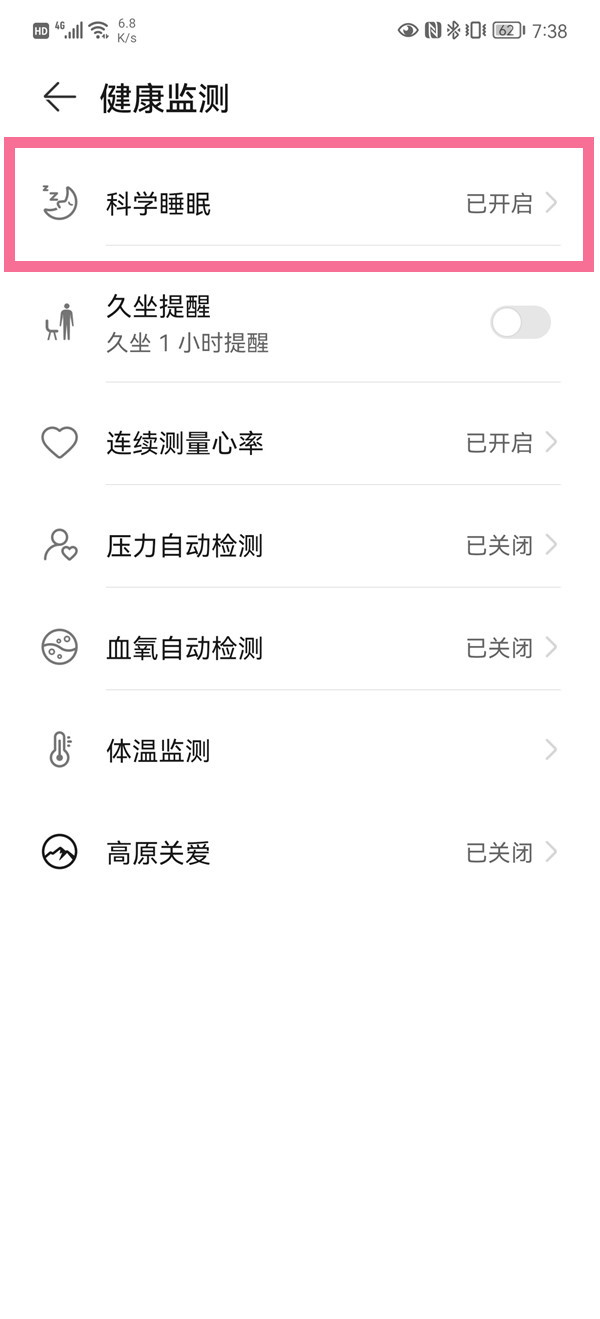The width and height of the screenshot is (600, 1319).
Task: Go back from 健康监测 page
Action: (x=60, y=97)
